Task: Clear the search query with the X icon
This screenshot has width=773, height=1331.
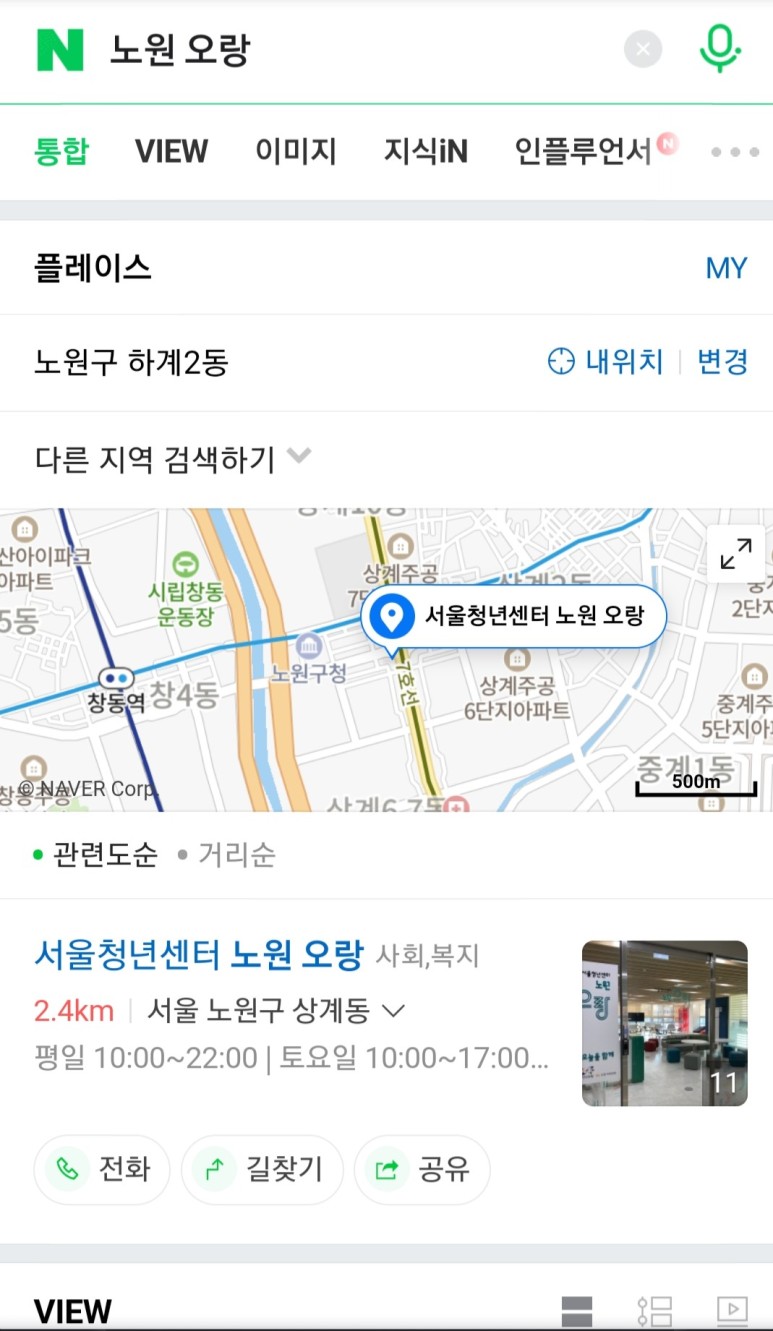Action: (x=643, y=49)
